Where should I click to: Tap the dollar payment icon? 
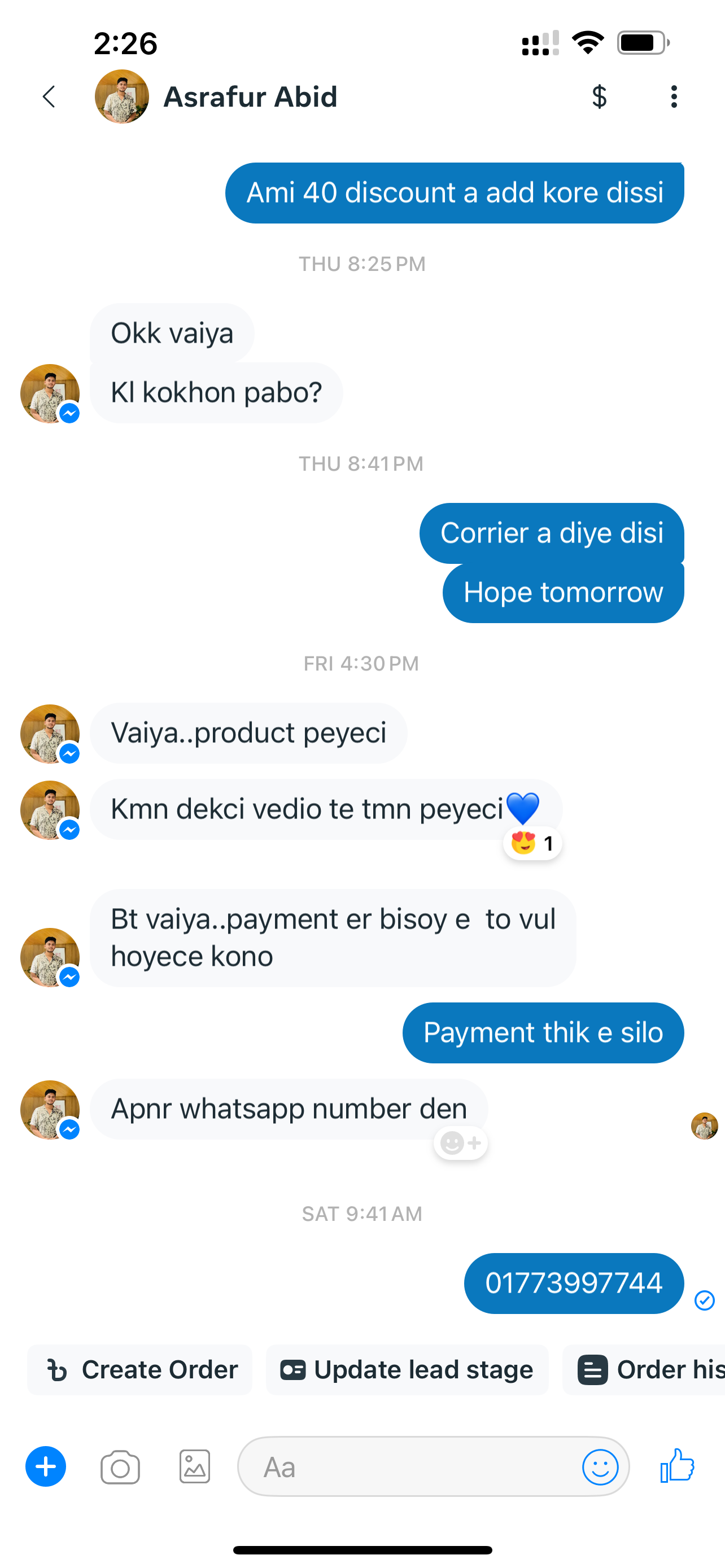tap(599, 97)
